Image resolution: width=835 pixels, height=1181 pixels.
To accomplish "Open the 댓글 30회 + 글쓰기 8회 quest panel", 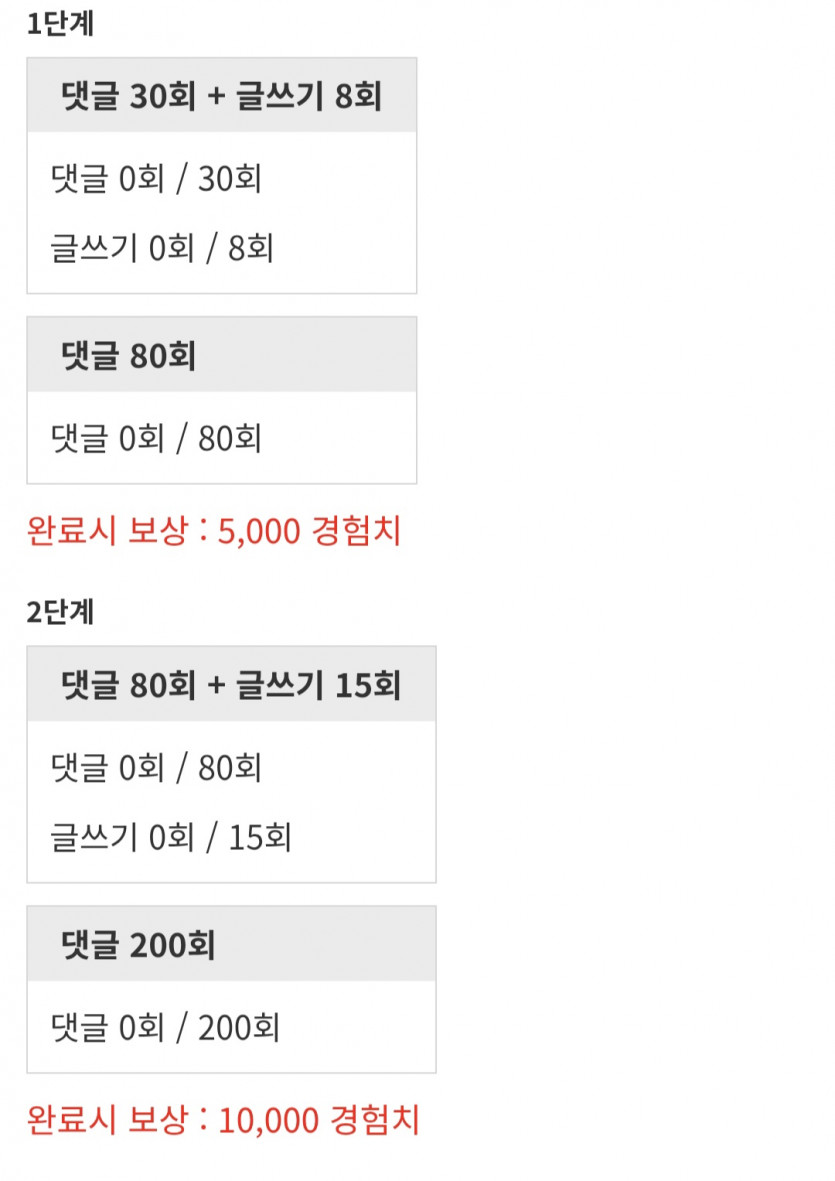I will [221, 170].
